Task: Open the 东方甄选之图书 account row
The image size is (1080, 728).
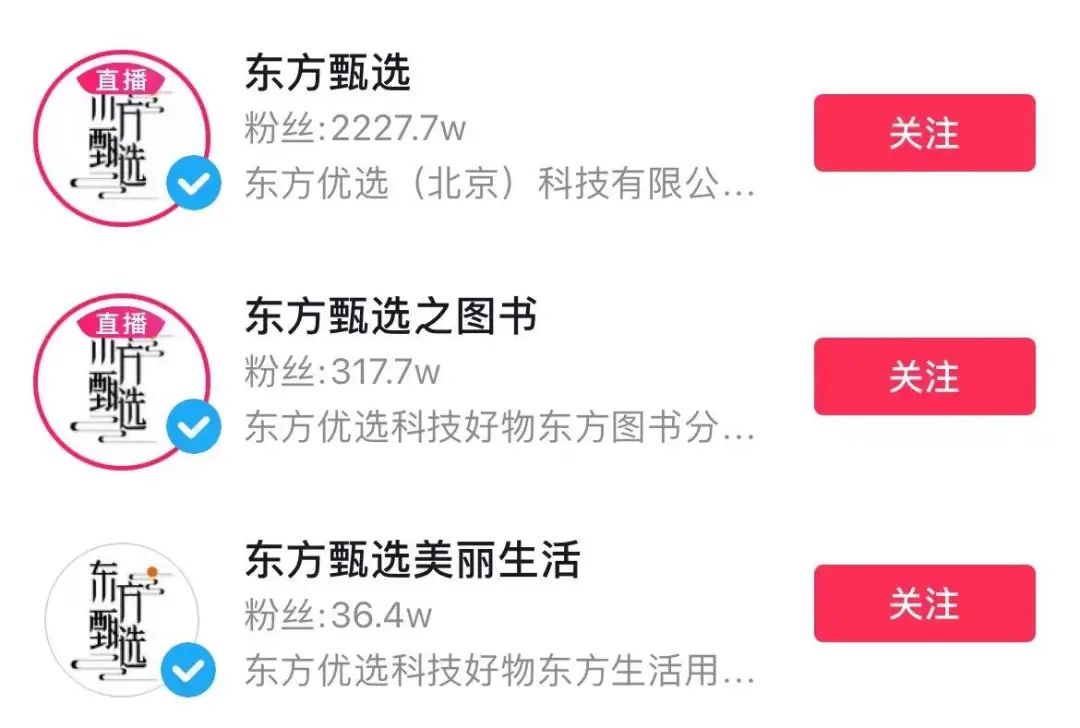Action: [x=500, y=374]
